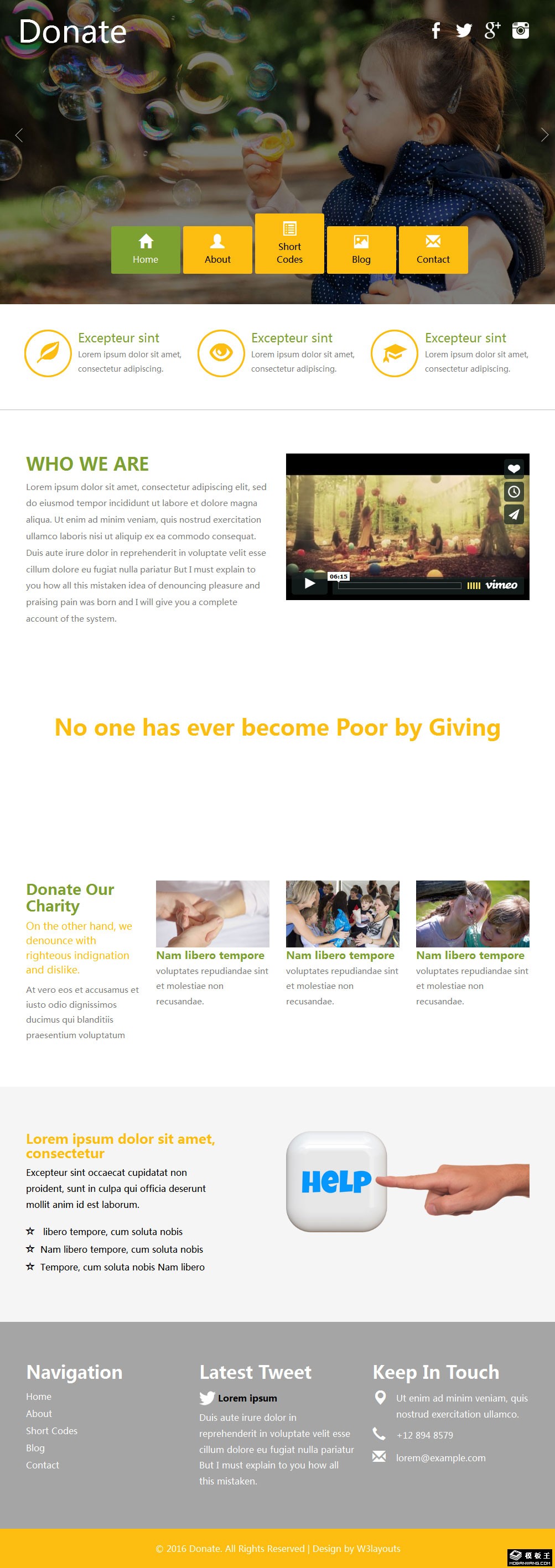Add video to Watch Later clock icon

(513, 491)
